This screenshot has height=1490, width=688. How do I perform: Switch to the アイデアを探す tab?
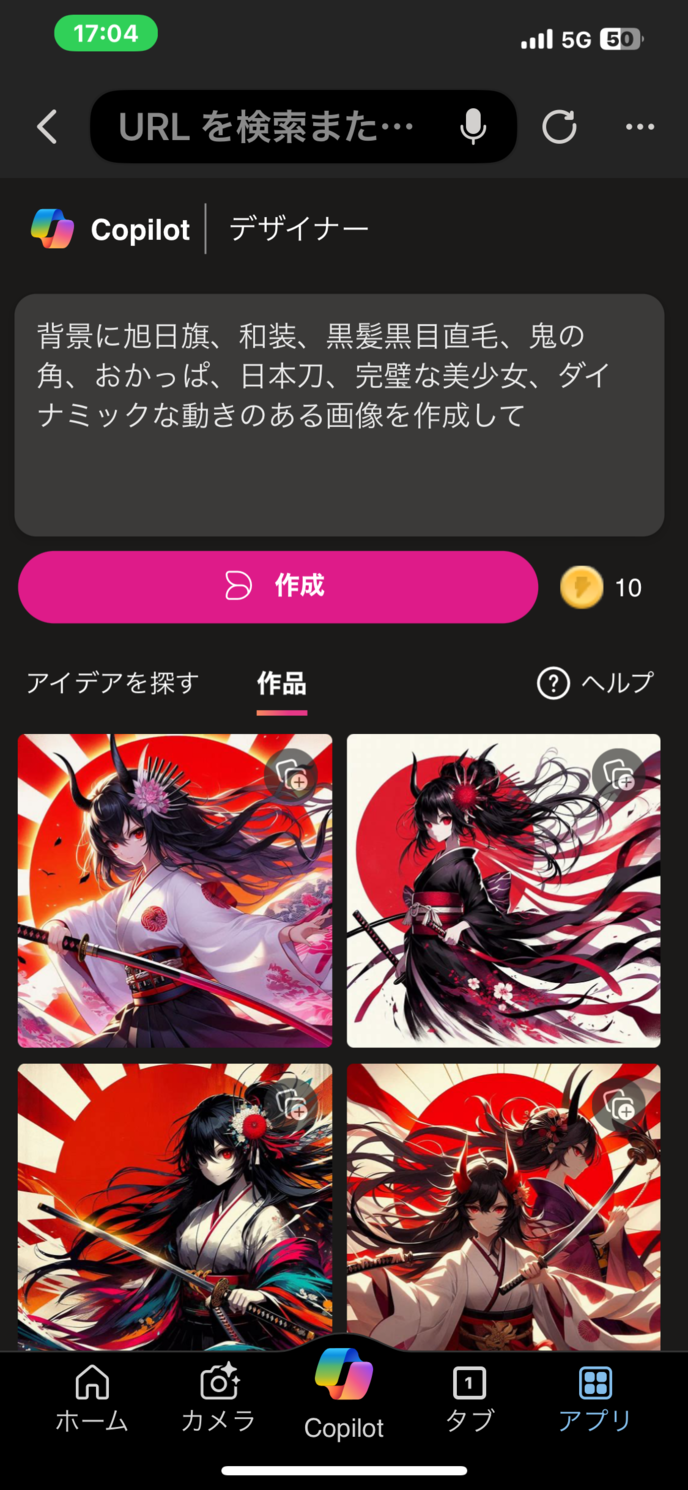pyautogui.click(x=112, y=683)
